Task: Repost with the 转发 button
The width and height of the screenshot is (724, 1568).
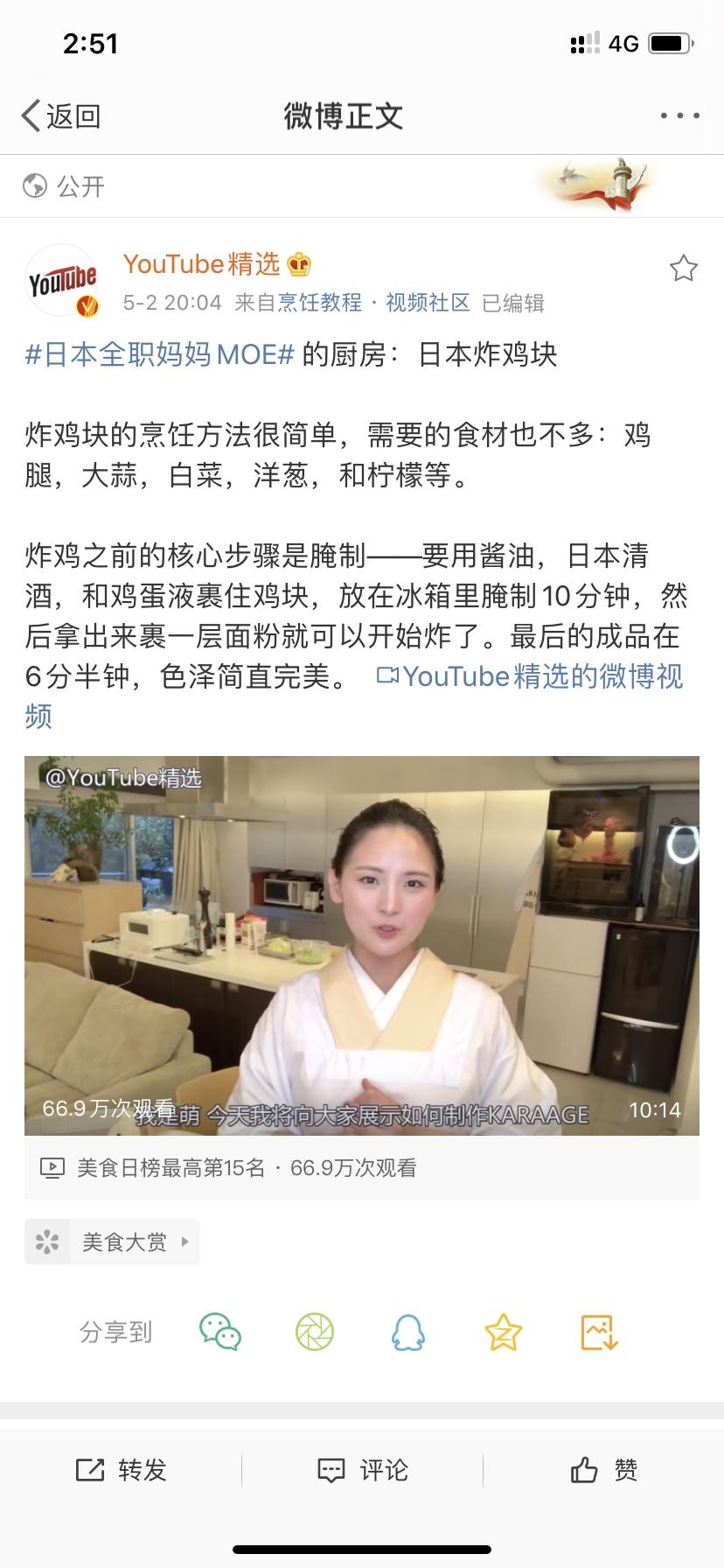Action: click(121, 1470)
